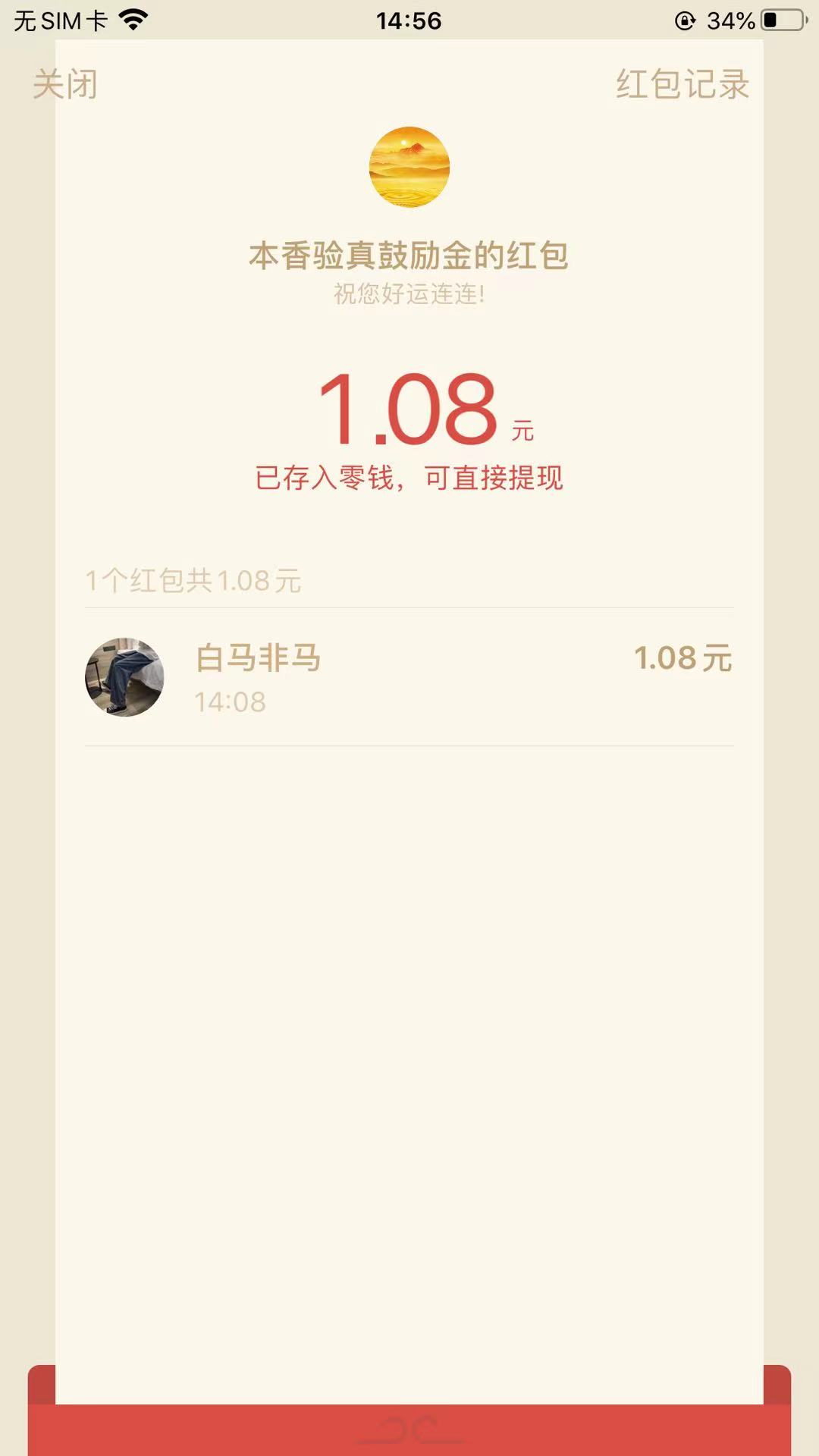Open 红包记录 red packet history

(682, 84)
